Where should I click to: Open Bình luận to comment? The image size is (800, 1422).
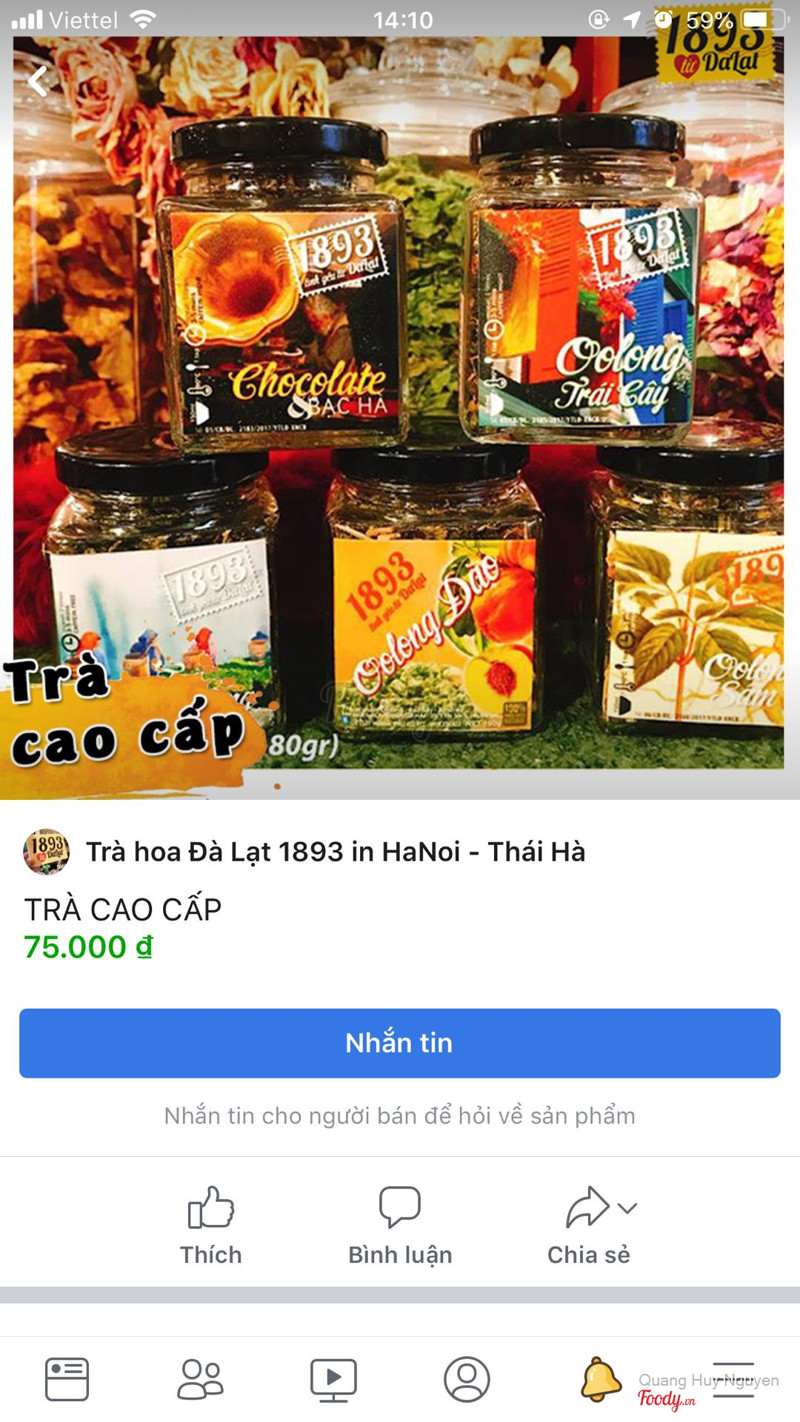point(400,1226)
